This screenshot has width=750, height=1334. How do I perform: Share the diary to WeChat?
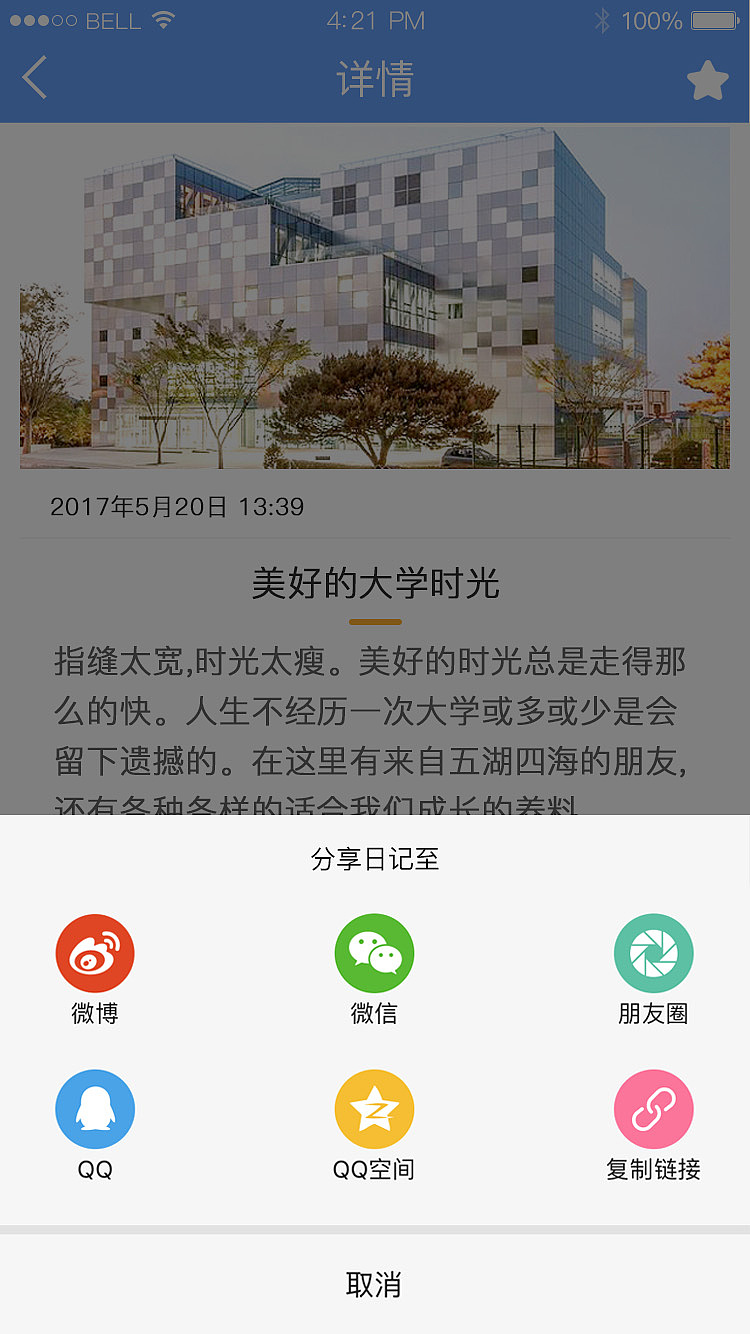tap(374, 952)
